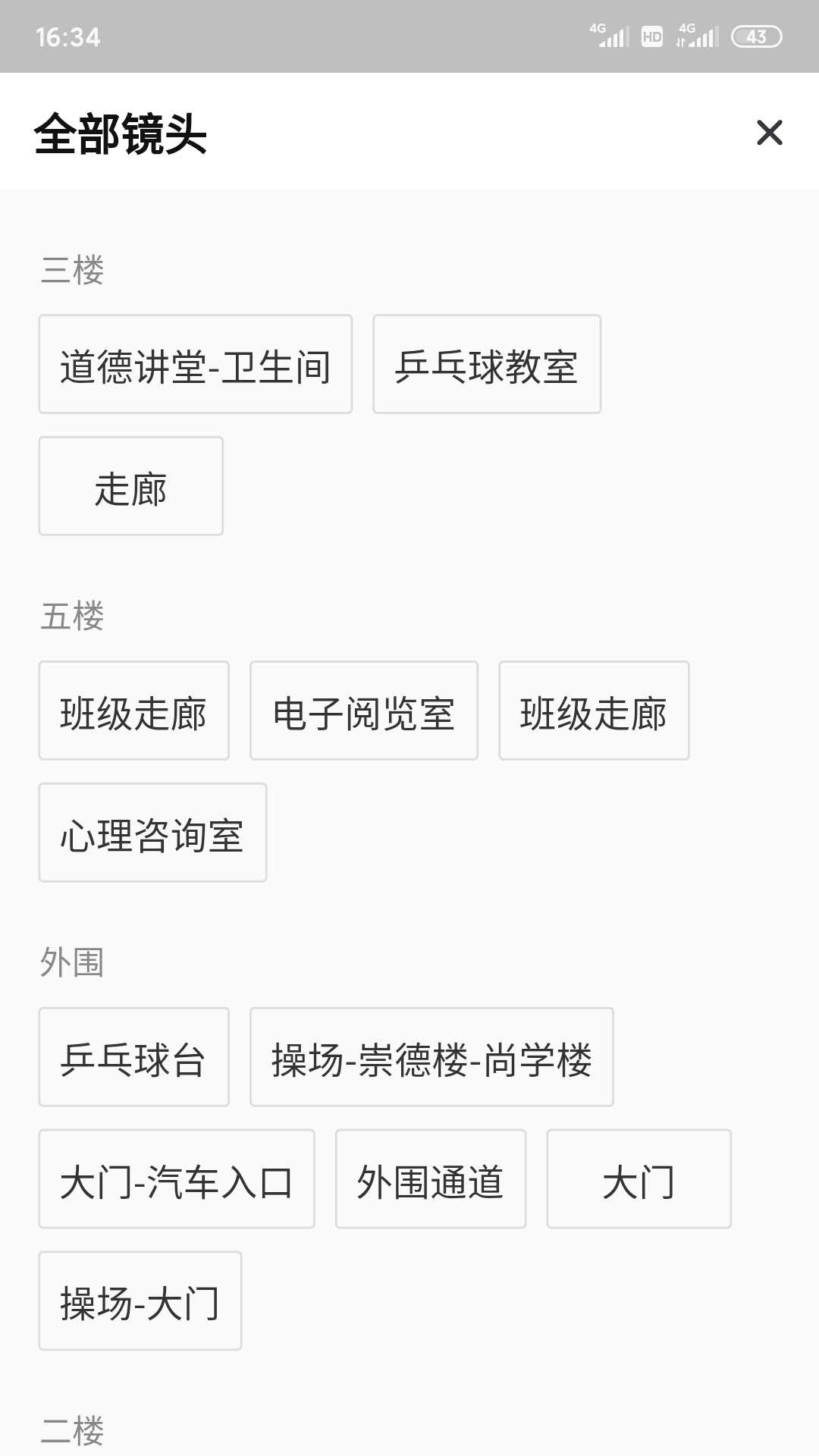The height and width of the screenshot is (1456, 819).
Task: Select the second 班级走廊 camera on floor five
Action: click(594, 711)
